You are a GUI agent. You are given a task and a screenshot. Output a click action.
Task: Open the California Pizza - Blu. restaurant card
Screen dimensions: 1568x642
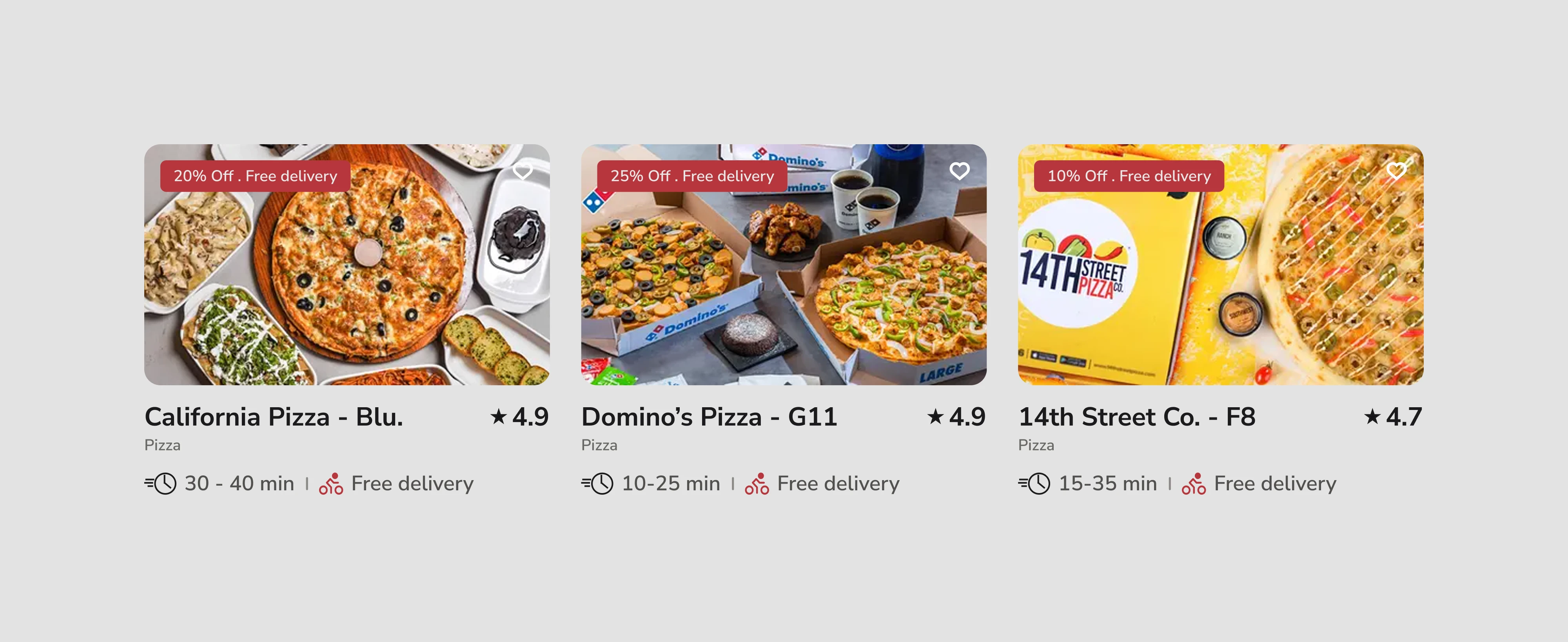tap(347, 274)
